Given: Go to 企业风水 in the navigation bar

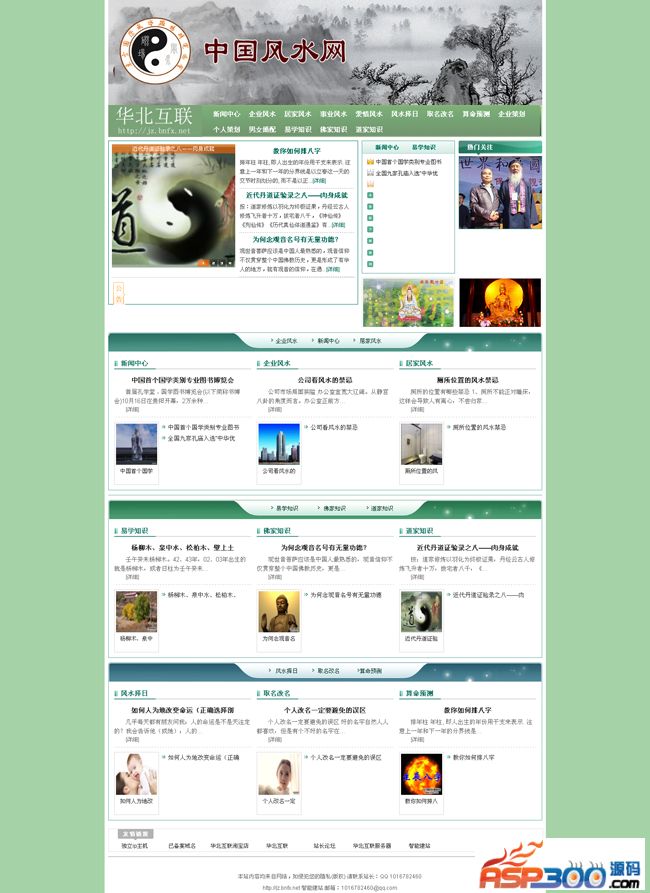Looking at the screenshot, I should coord(262,114).
